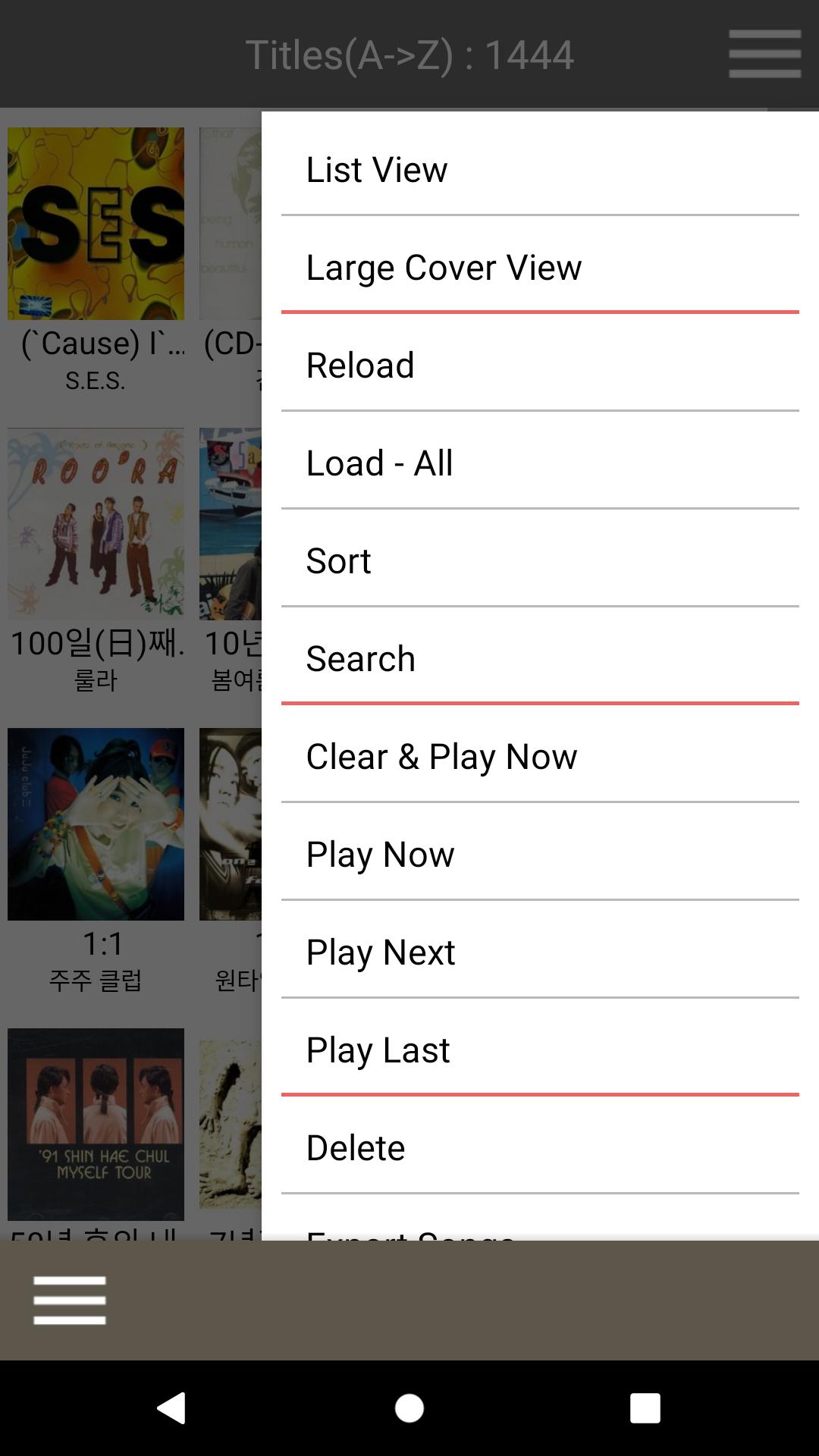
Task: Select List View from the menu
Action: tap(538, 170)
